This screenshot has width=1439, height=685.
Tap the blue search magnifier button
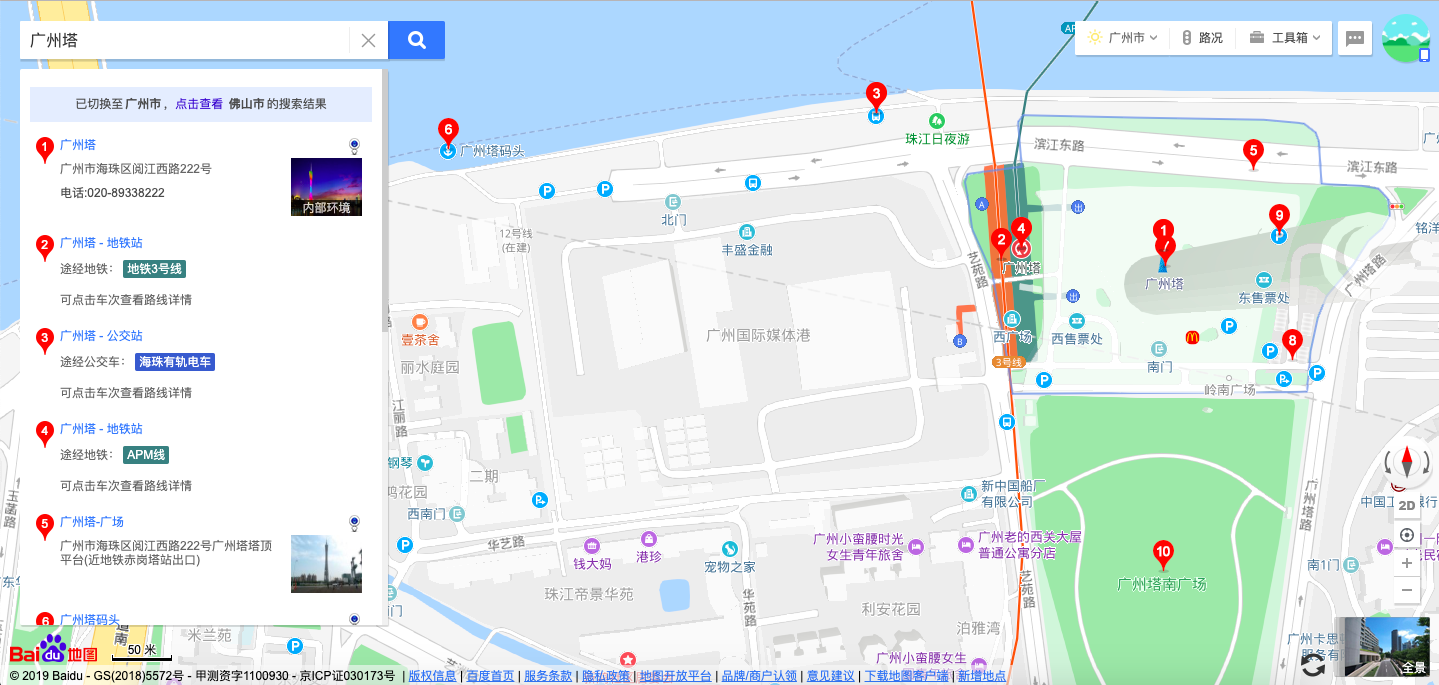pyautogui.click(x=416, y=40)
